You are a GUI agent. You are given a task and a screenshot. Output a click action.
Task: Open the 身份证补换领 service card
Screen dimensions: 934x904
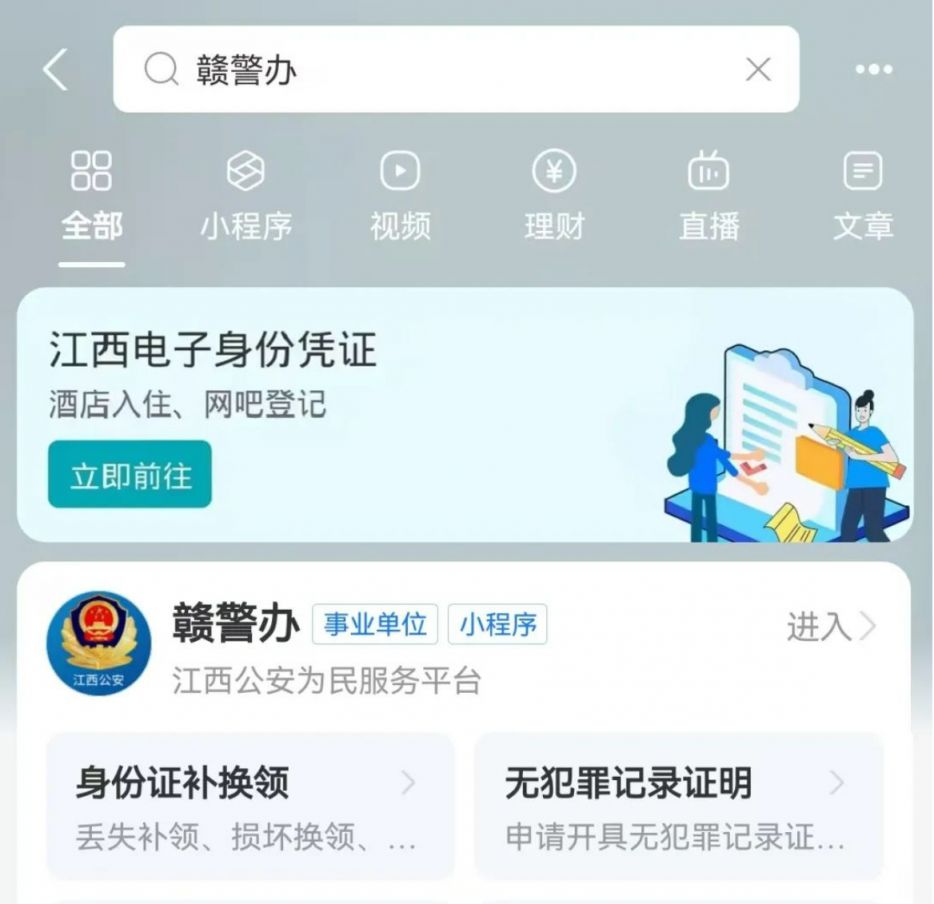point(250,806)
